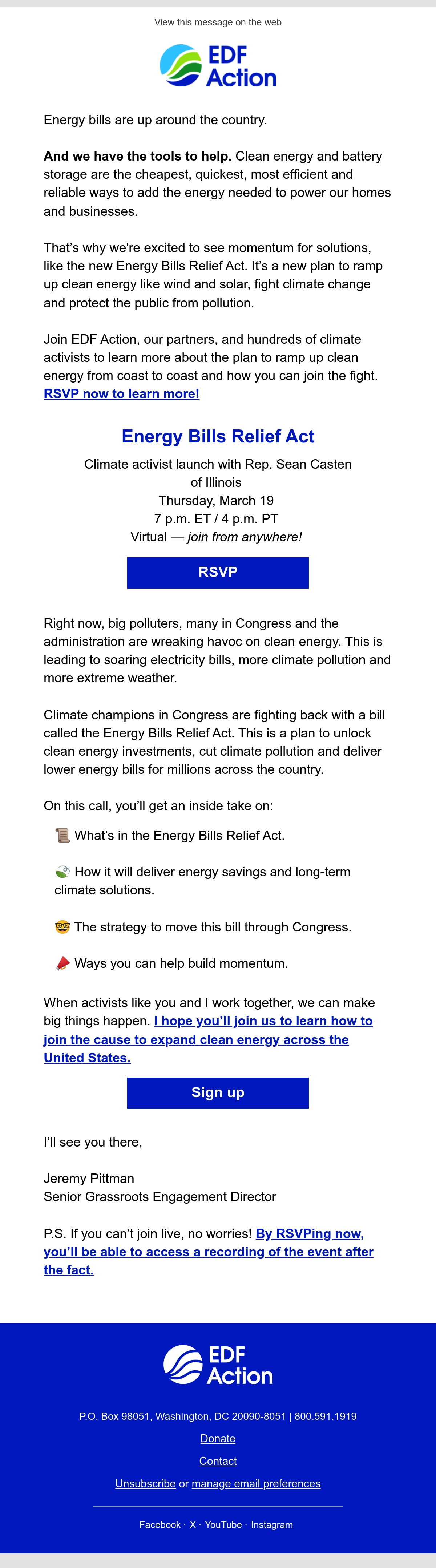436x1568 pixels.
Task: Tap the blue RSVP button
Action: pos(218,573)
